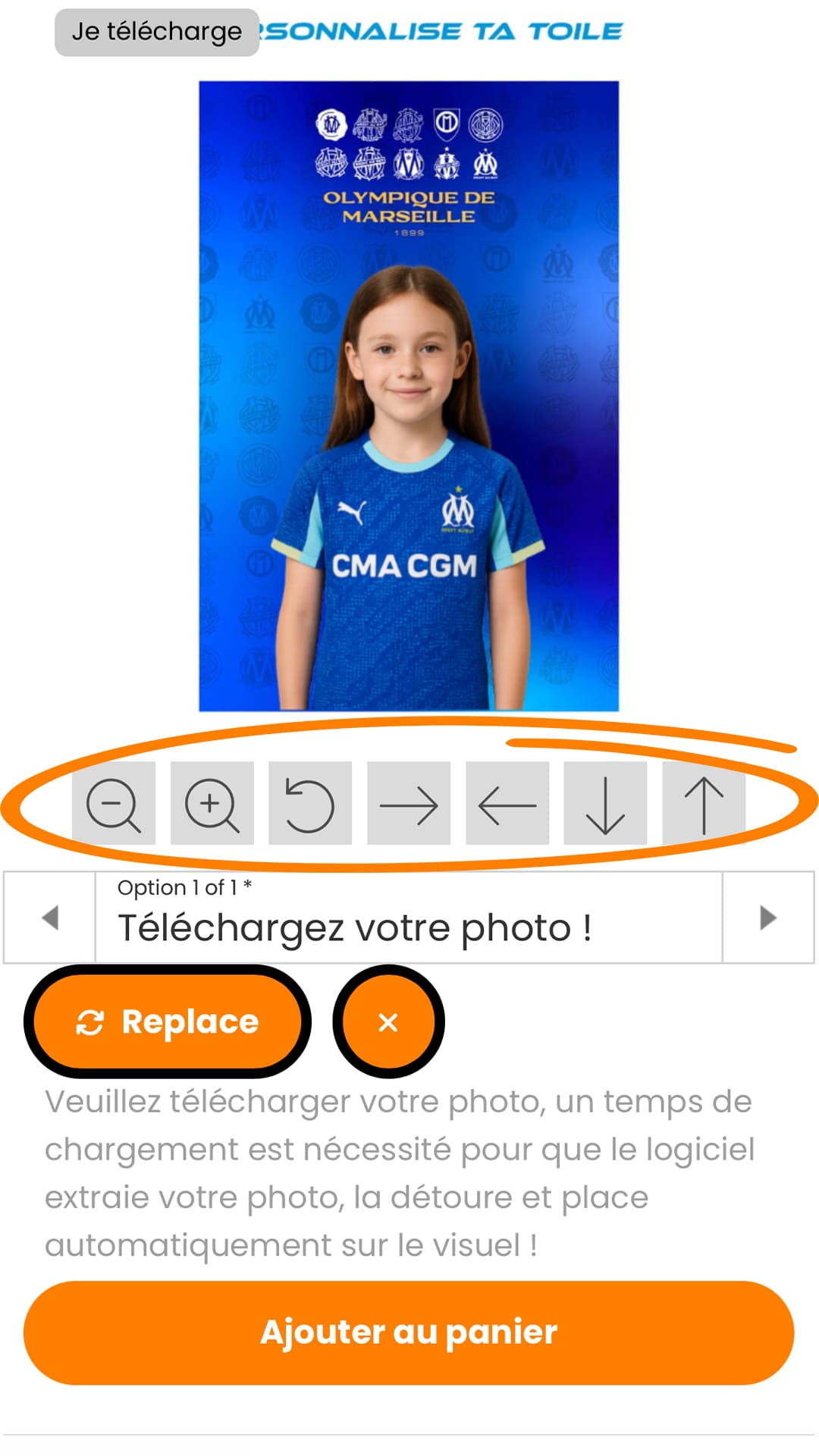Viewport: 819px width, 1456px height.
Task: Tap the Je télécharge button
Action: (157, 32)
